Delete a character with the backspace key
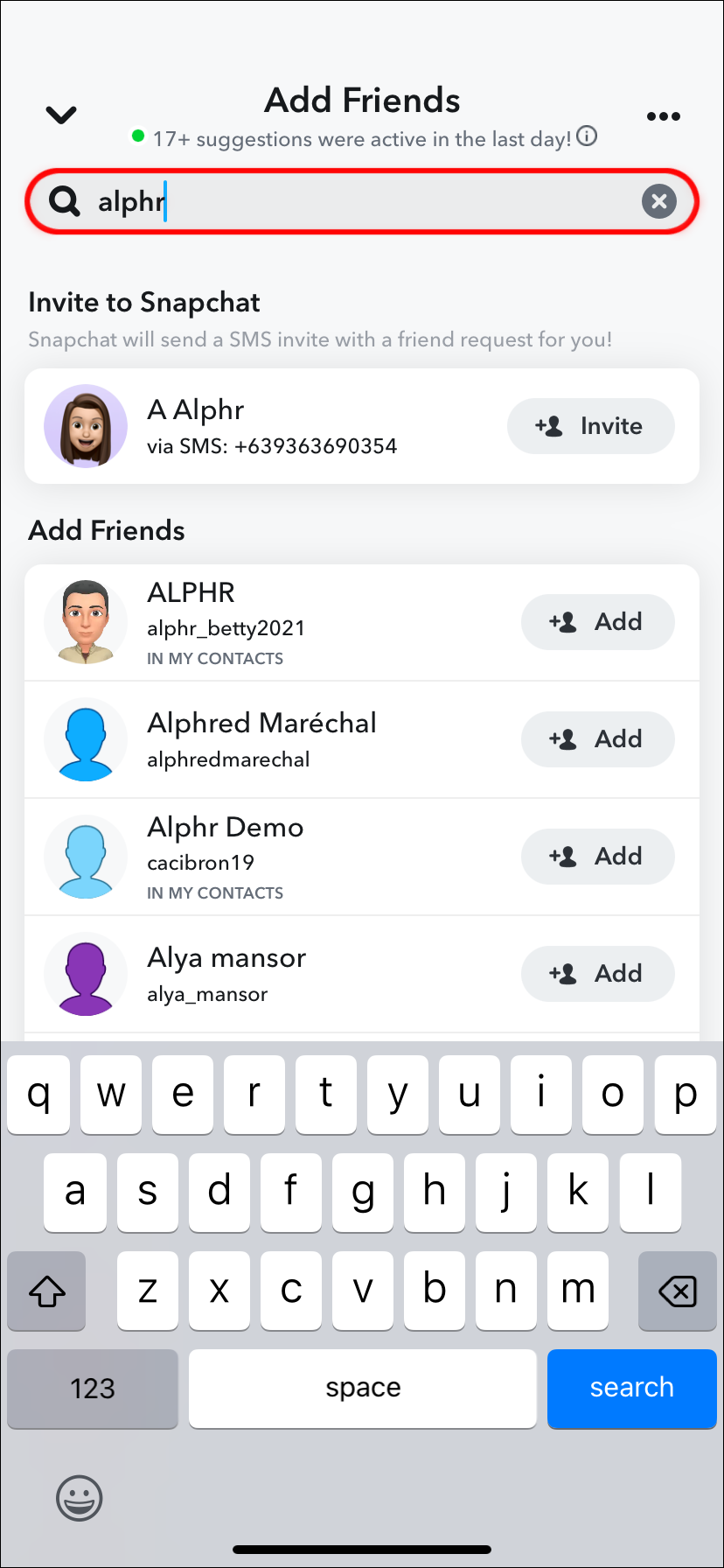 (x=677, y=1291)
